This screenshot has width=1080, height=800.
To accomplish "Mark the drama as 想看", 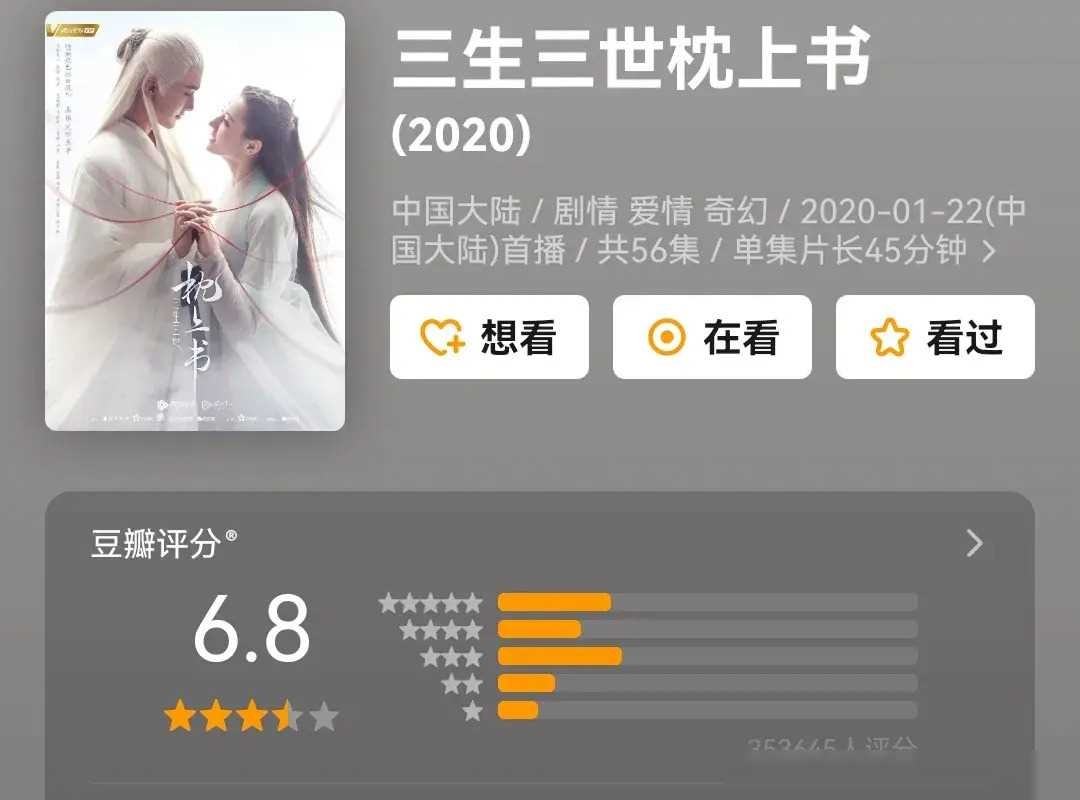I will point(489,338).
